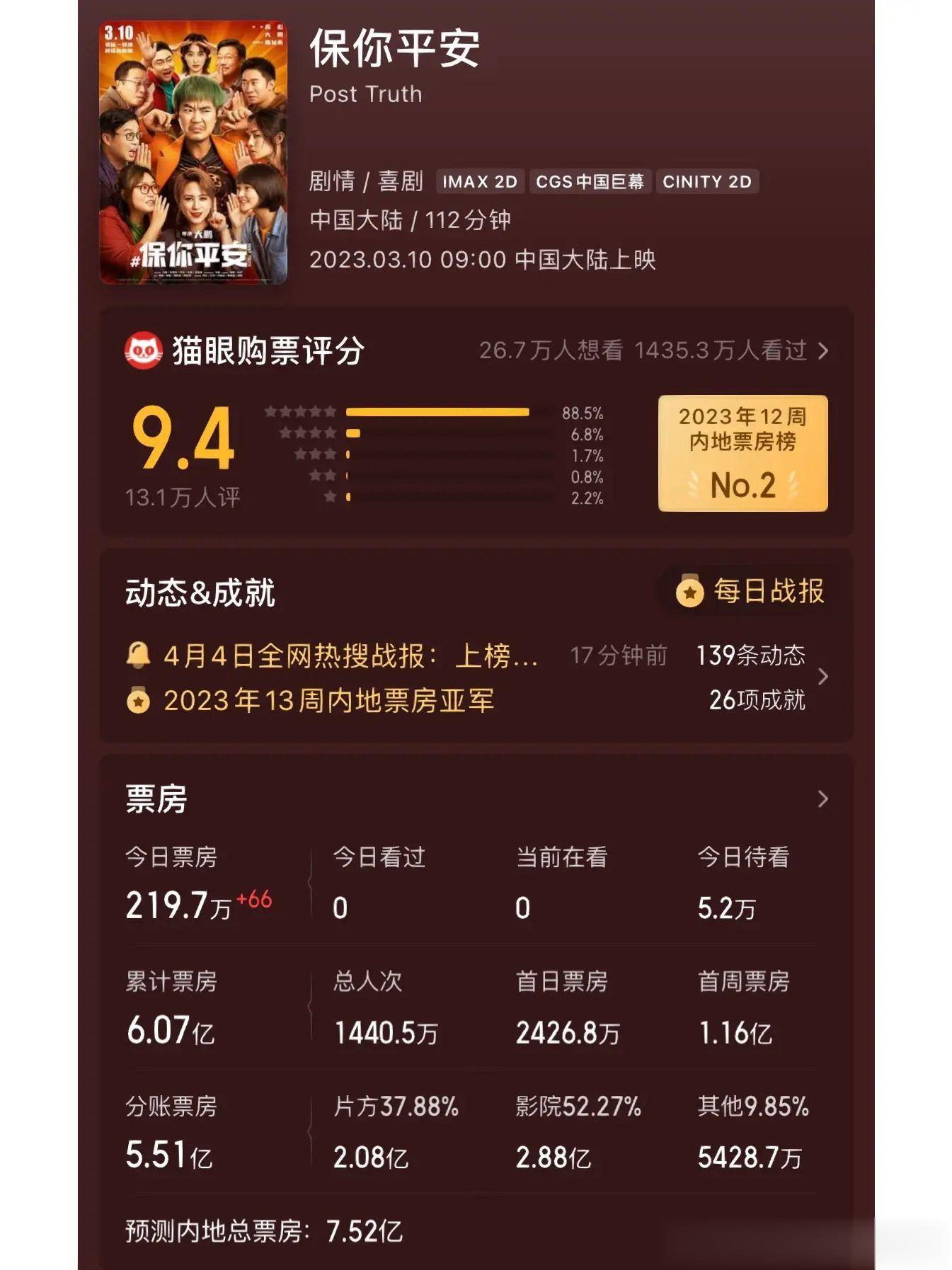The height and width of the screenshot is (1270, 952).
Task: Expand the 票房 box office details
Action: coord(822,799)
